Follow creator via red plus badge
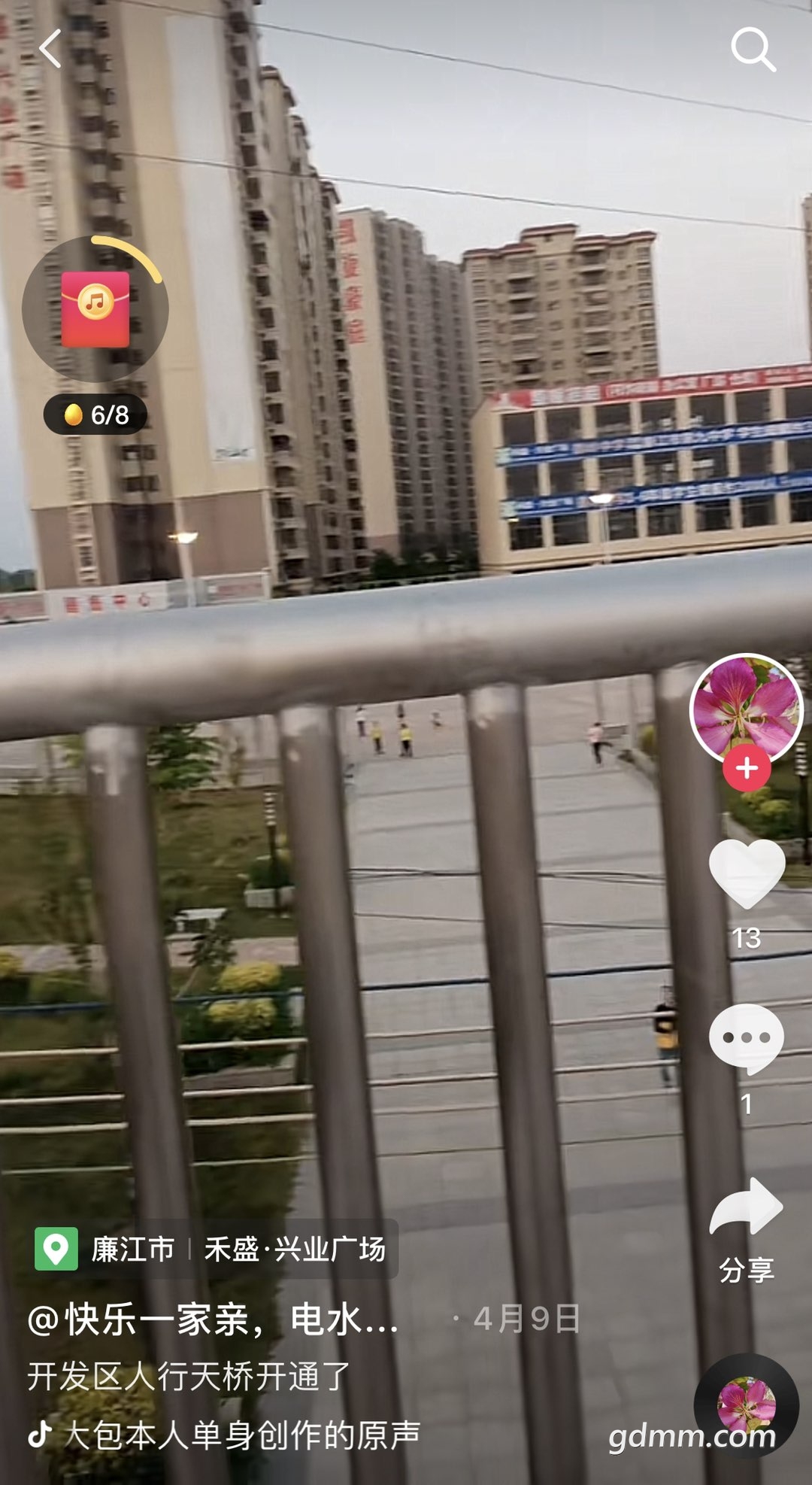This screenshot has width=812, height=1485. tap(747, 768)
